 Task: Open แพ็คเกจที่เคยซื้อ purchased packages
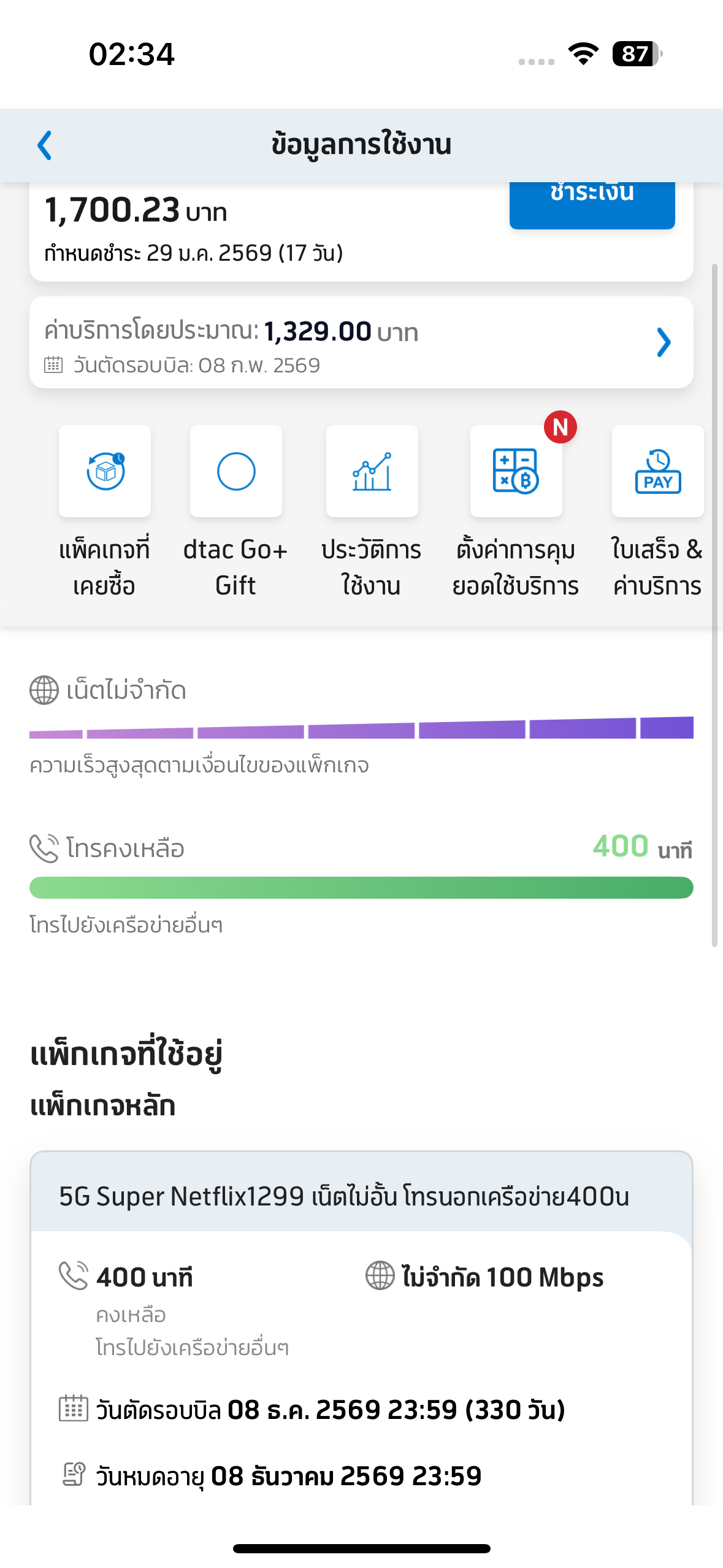pos(105,472)
